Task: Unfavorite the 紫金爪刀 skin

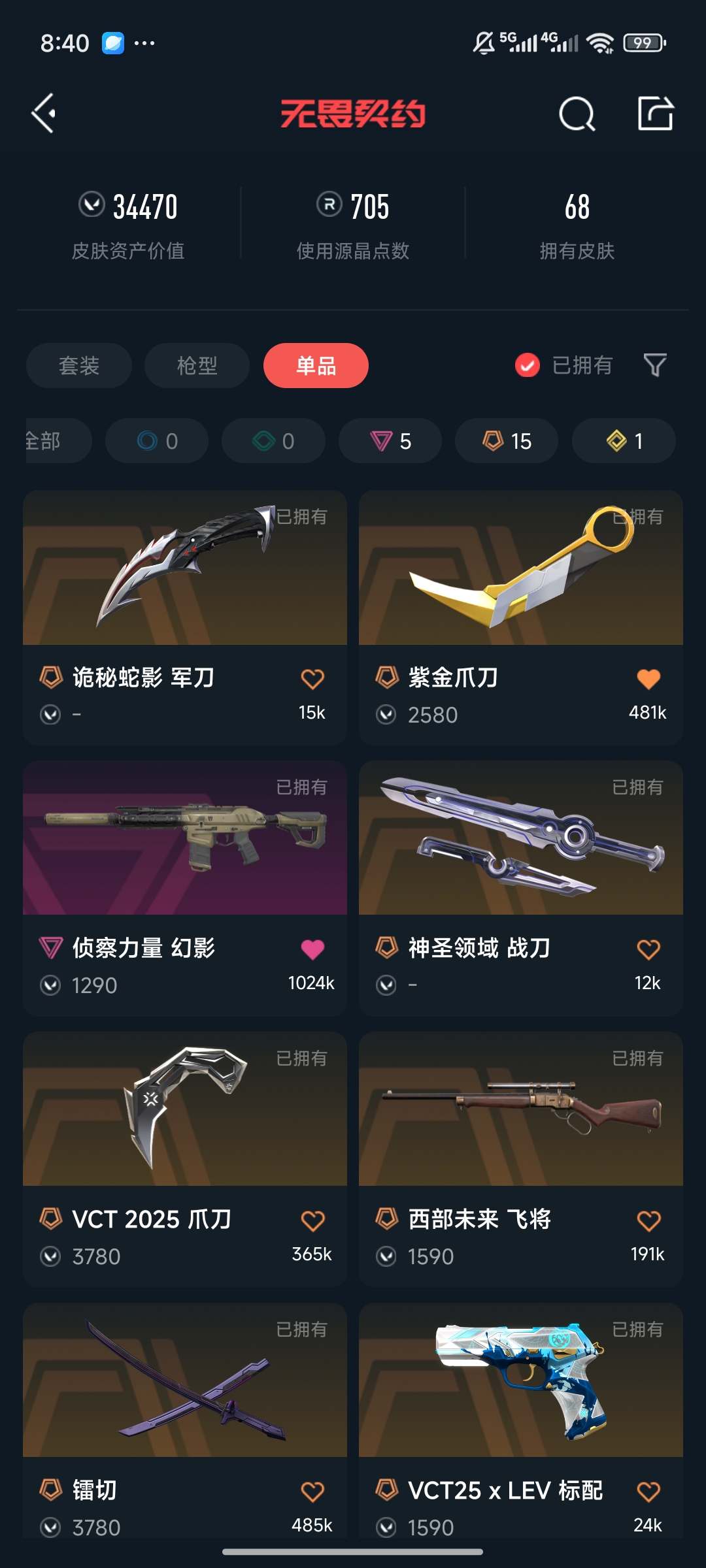Action: (648, 679)
